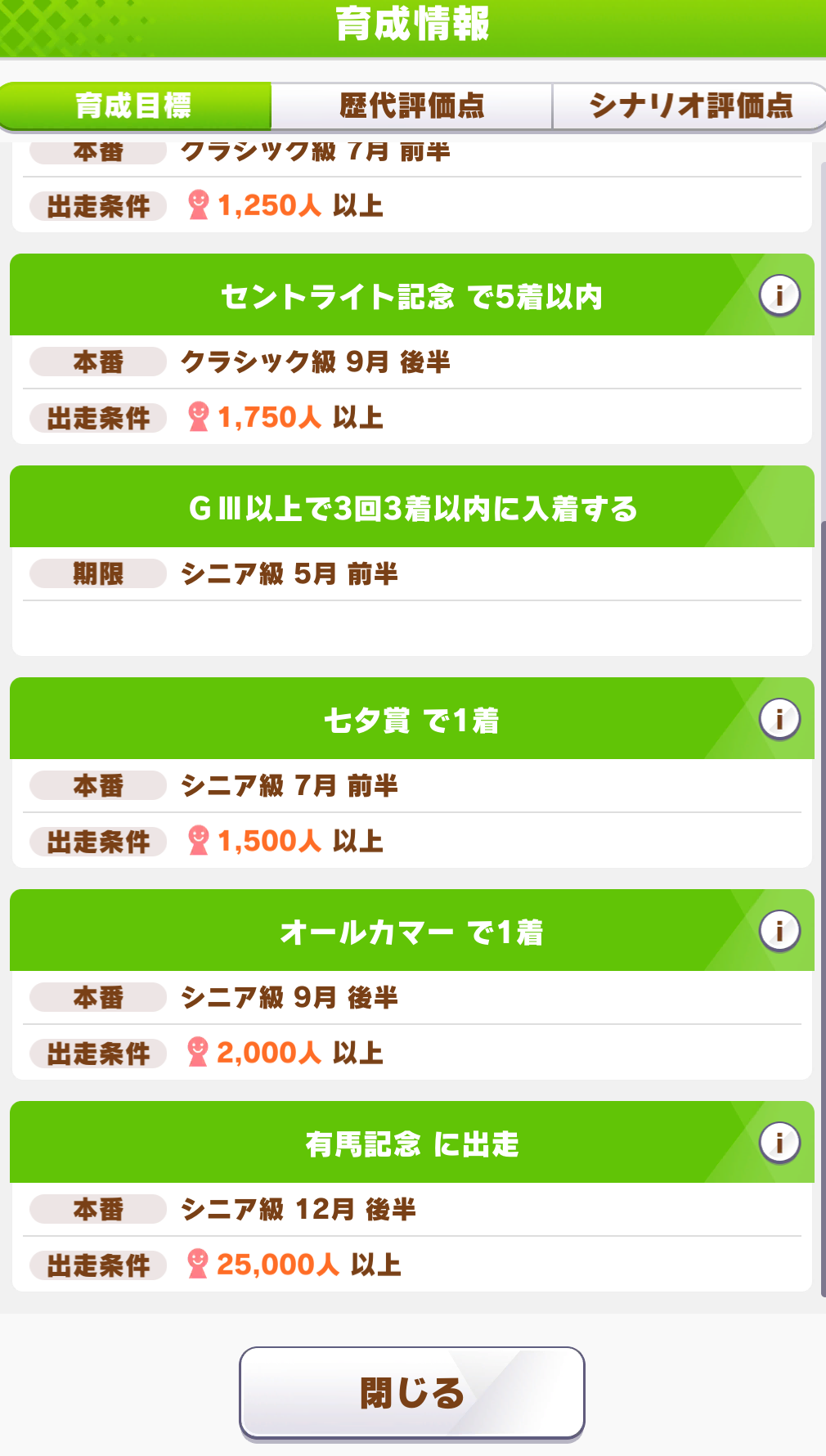
Task: Open info for 七夕賞 goal
Action: tap(779, 719)
